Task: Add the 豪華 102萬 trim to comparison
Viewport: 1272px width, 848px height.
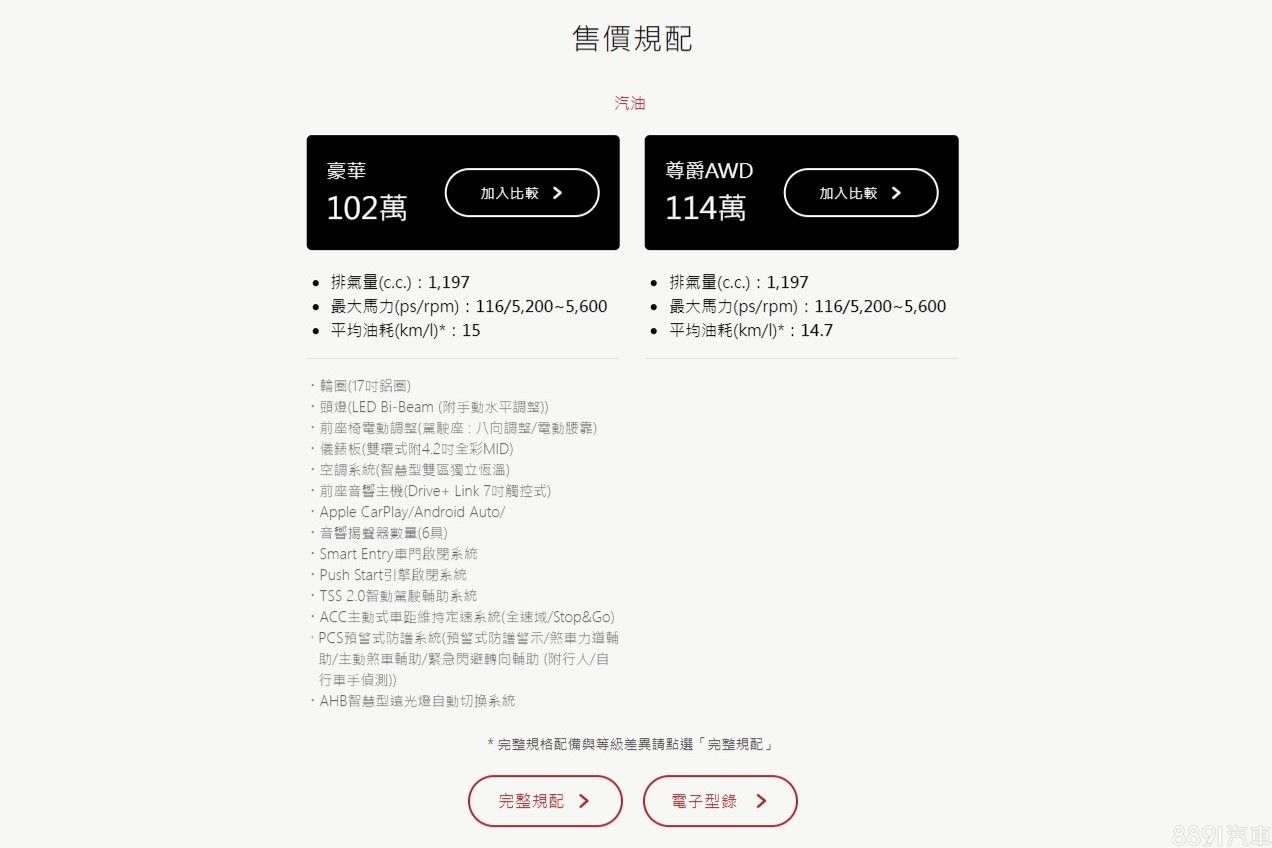Action: pyautogui.click(x=521, y=193)
